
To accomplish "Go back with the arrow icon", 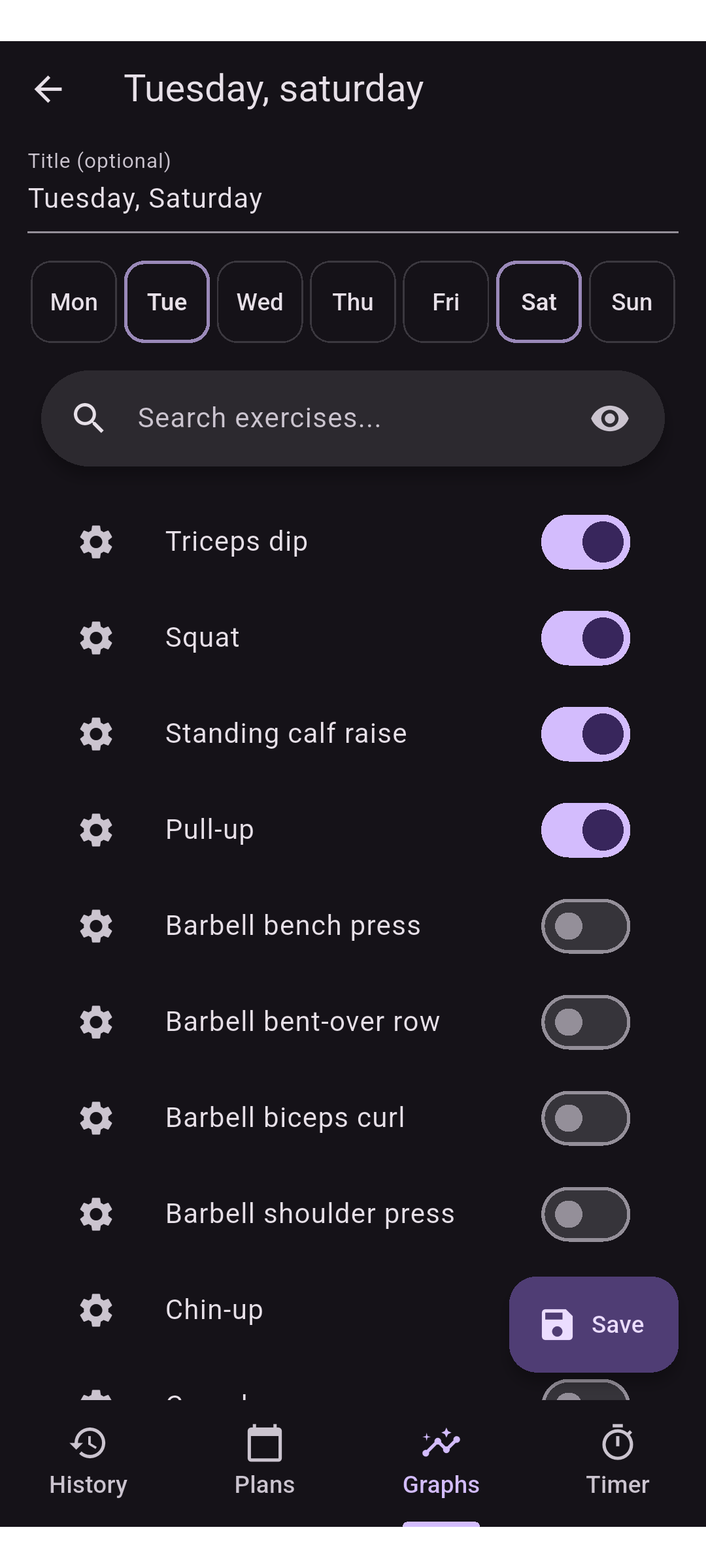I will click(48, 90).
